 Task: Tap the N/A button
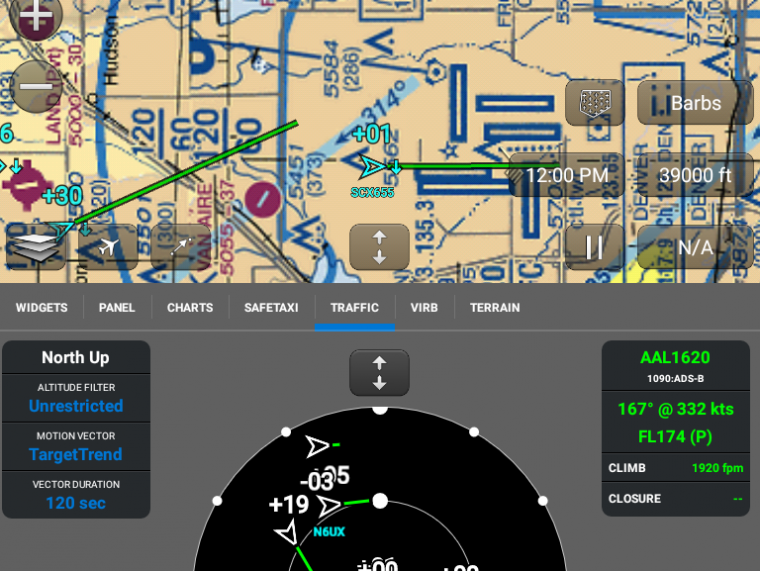pyautogui.click(x=695, y=247)
